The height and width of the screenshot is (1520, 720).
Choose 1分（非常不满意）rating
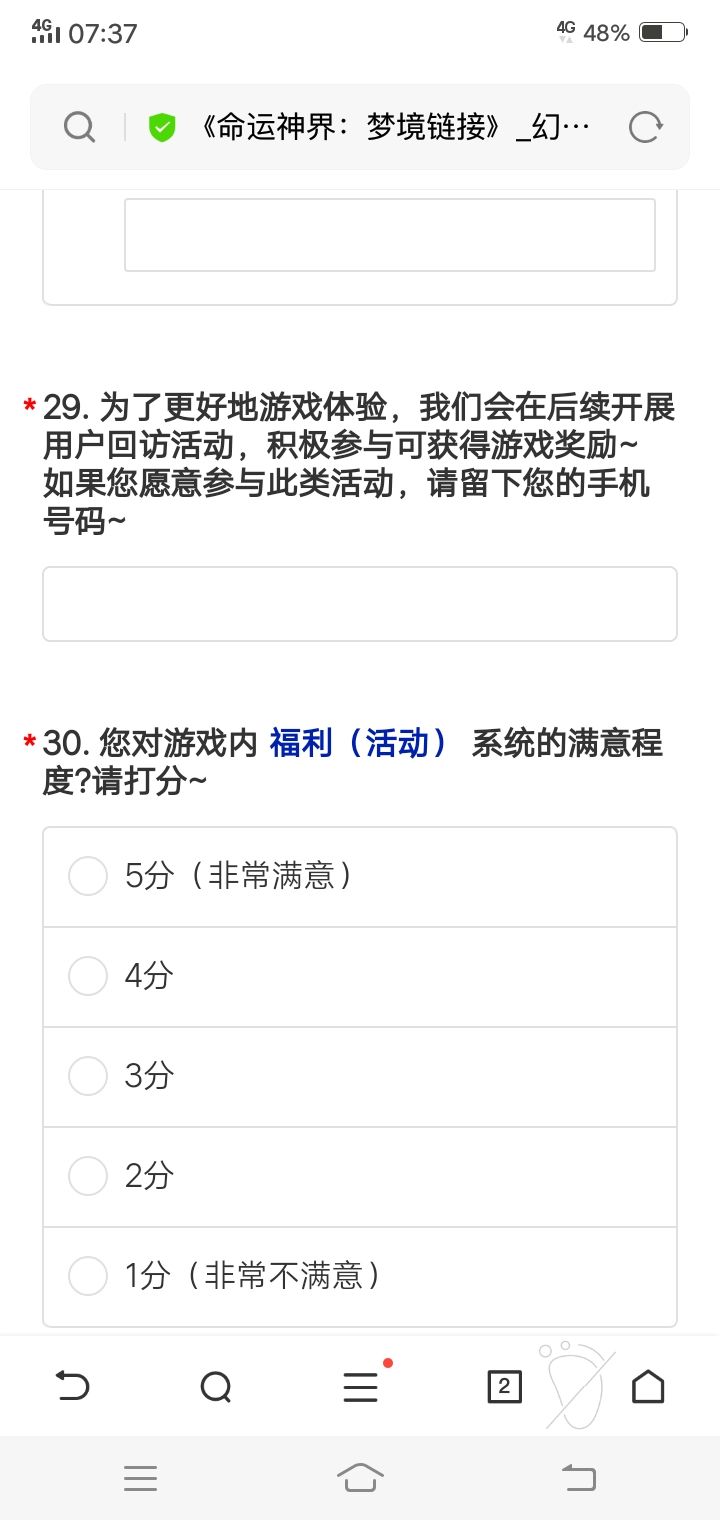(360, 1277)
